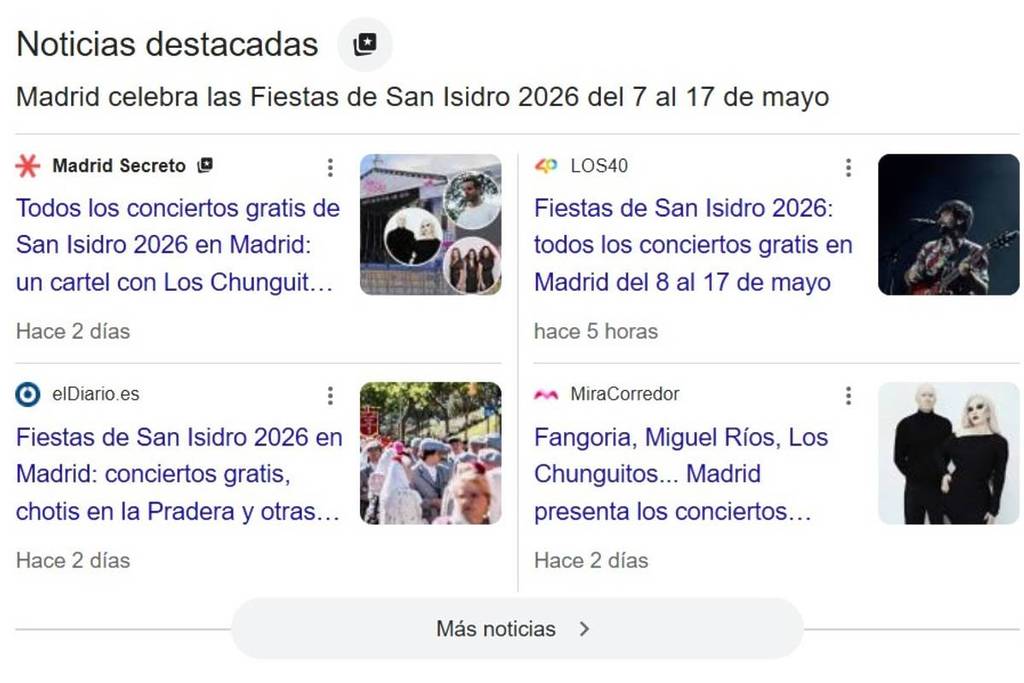Show more with Más noticias button
Viewport: 1024px width, 683px height.
pyautogui.click(x=517, y=629)
